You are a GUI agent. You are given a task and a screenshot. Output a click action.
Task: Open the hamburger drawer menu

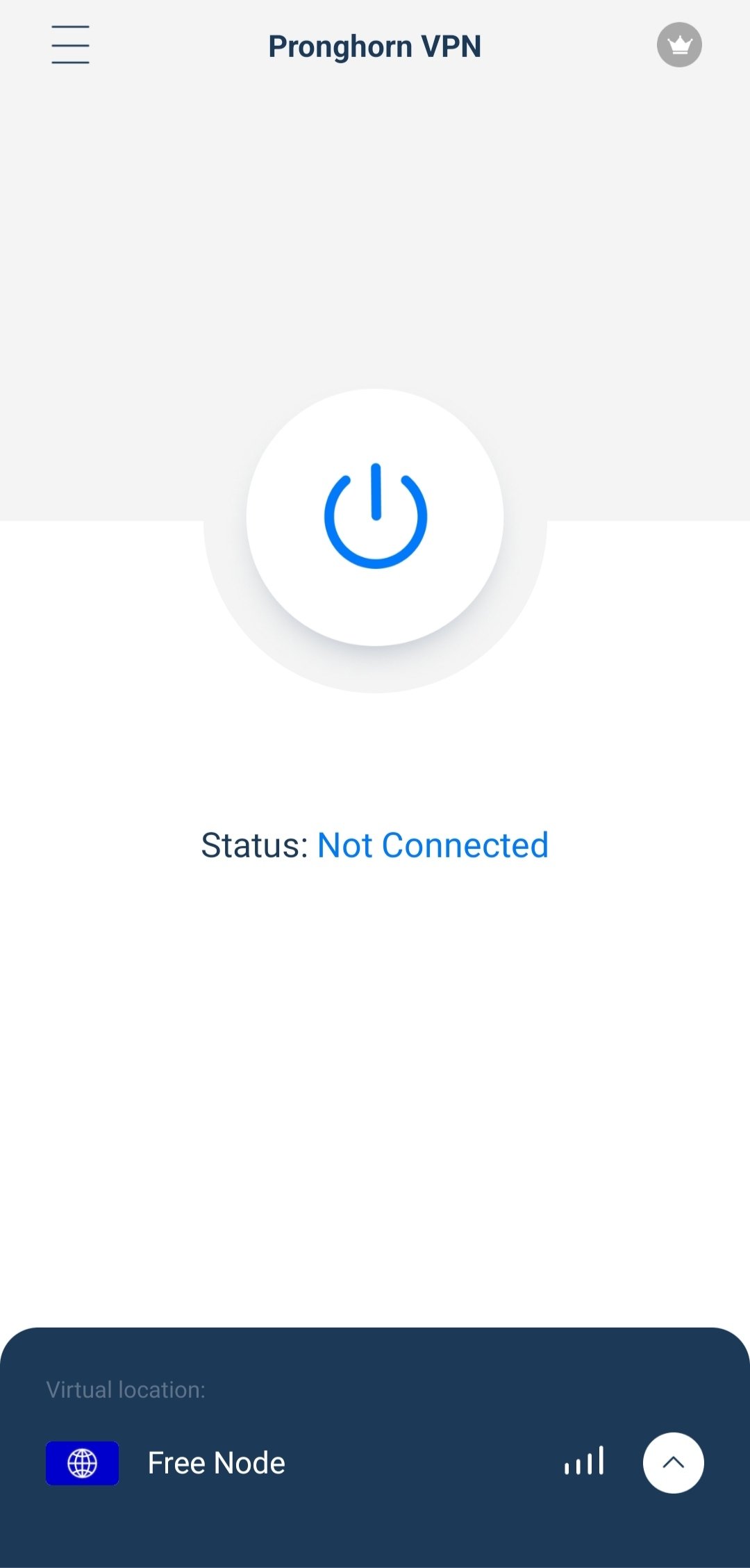pyautogui.click(x=70, y=45)
